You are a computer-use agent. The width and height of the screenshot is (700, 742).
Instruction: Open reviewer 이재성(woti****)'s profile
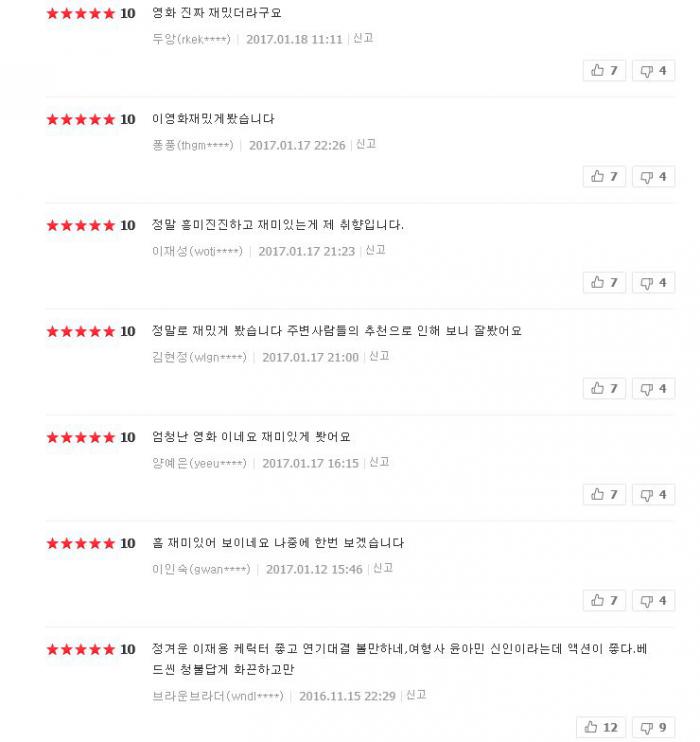197,251
